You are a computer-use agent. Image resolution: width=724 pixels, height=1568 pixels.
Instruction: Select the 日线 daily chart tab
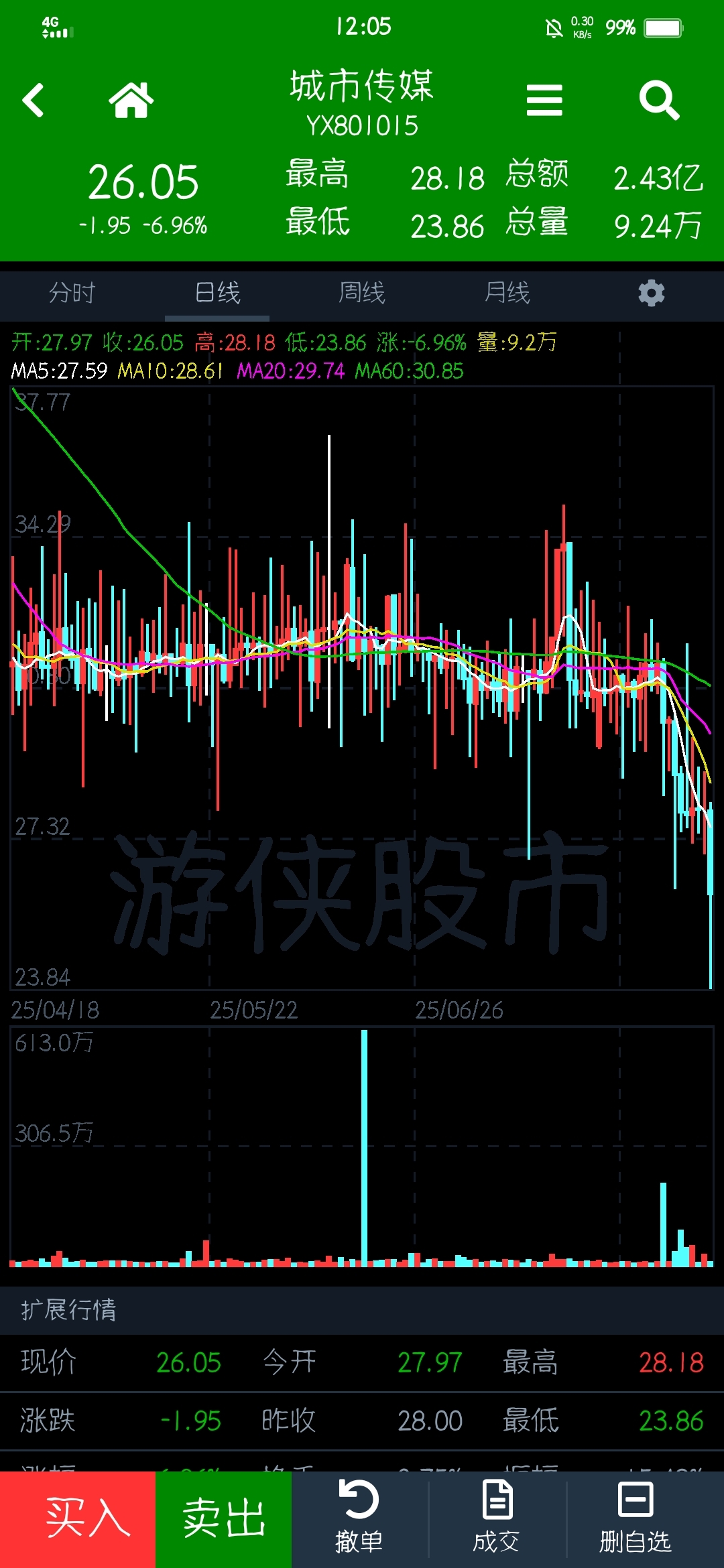pos(217,293)
